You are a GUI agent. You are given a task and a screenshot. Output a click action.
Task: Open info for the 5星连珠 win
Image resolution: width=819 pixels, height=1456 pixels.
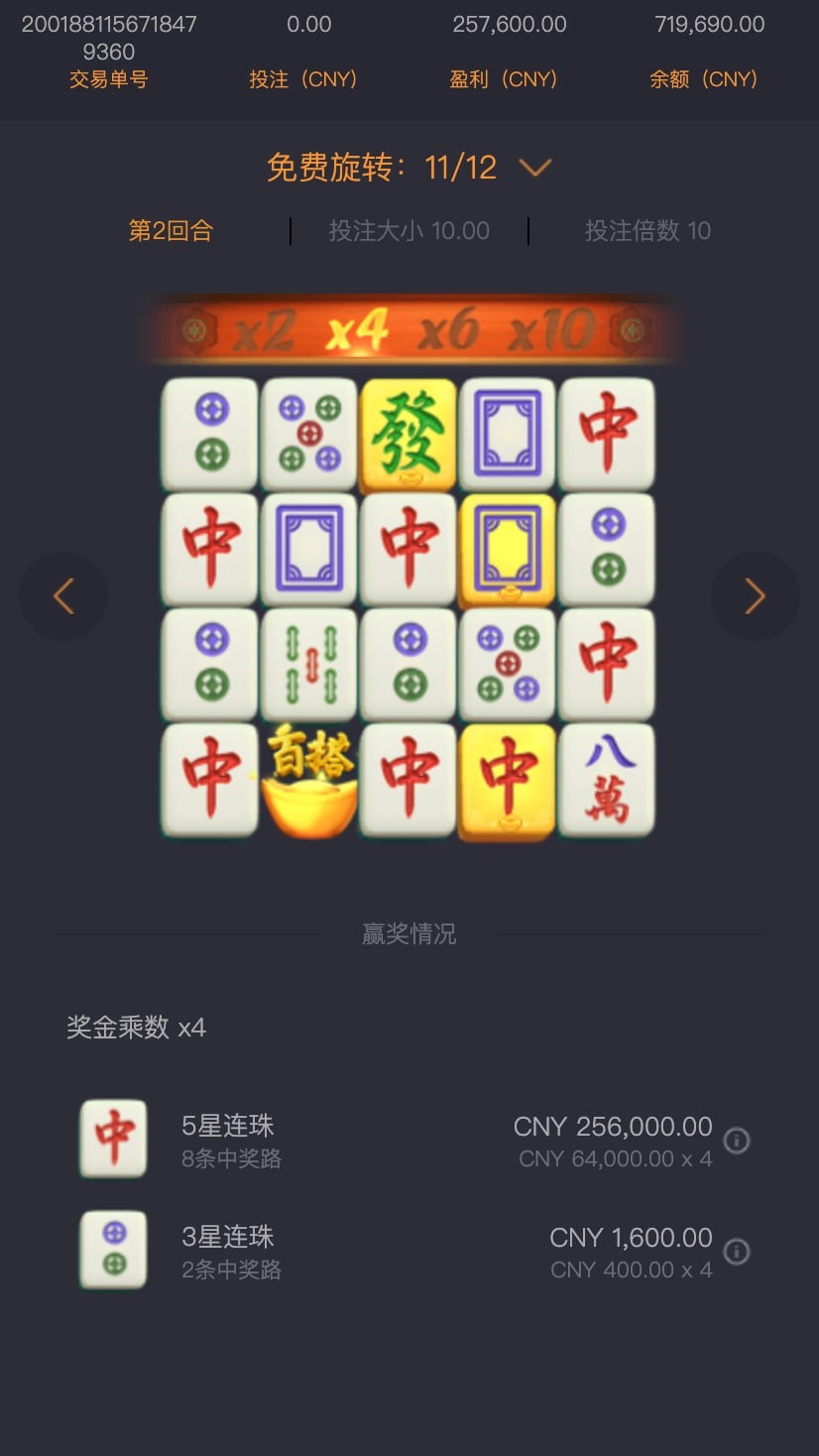click(736, 1141)
